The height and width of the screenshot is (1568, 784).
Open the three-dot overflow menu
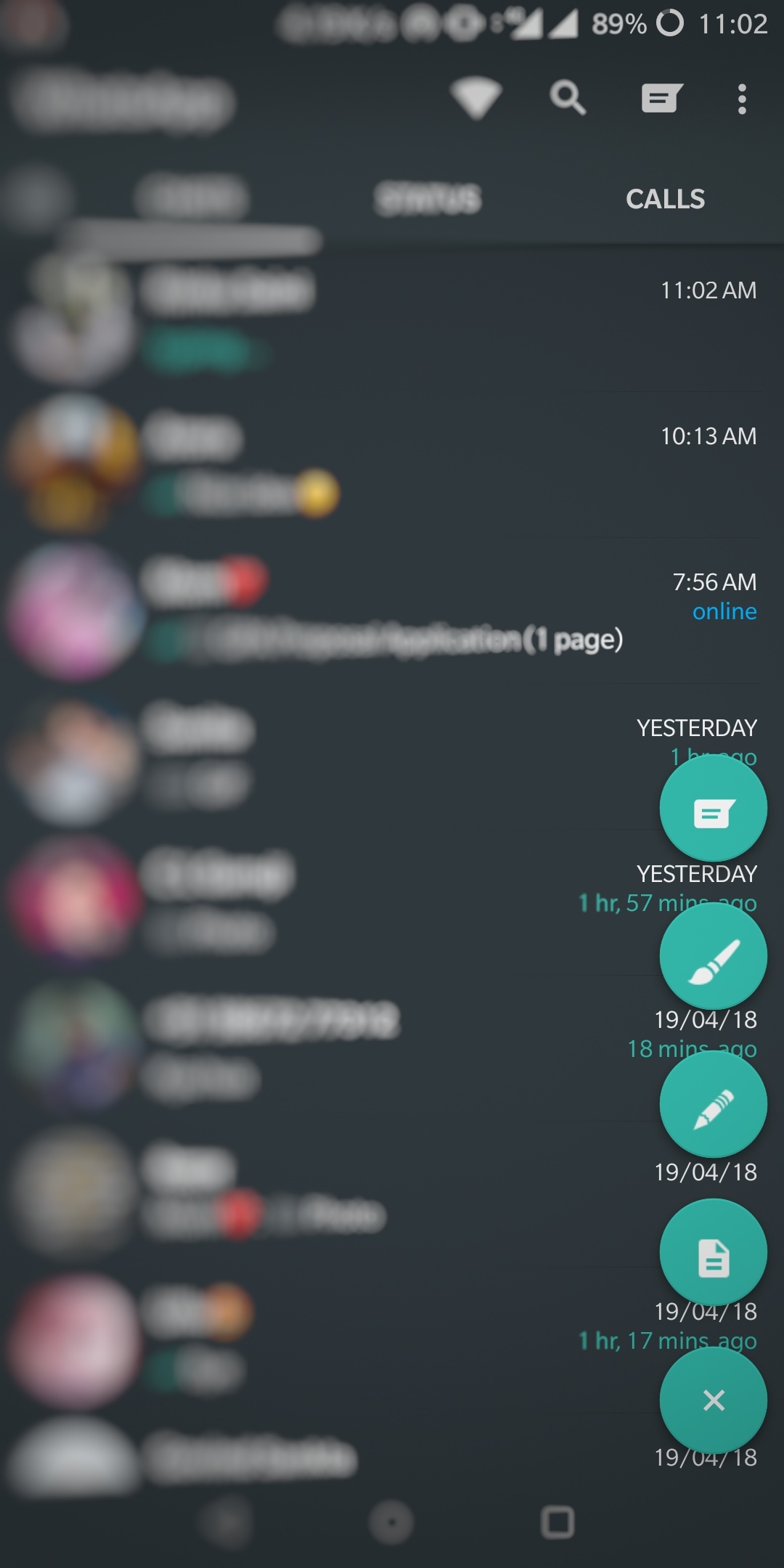click(x=741, y=99)
